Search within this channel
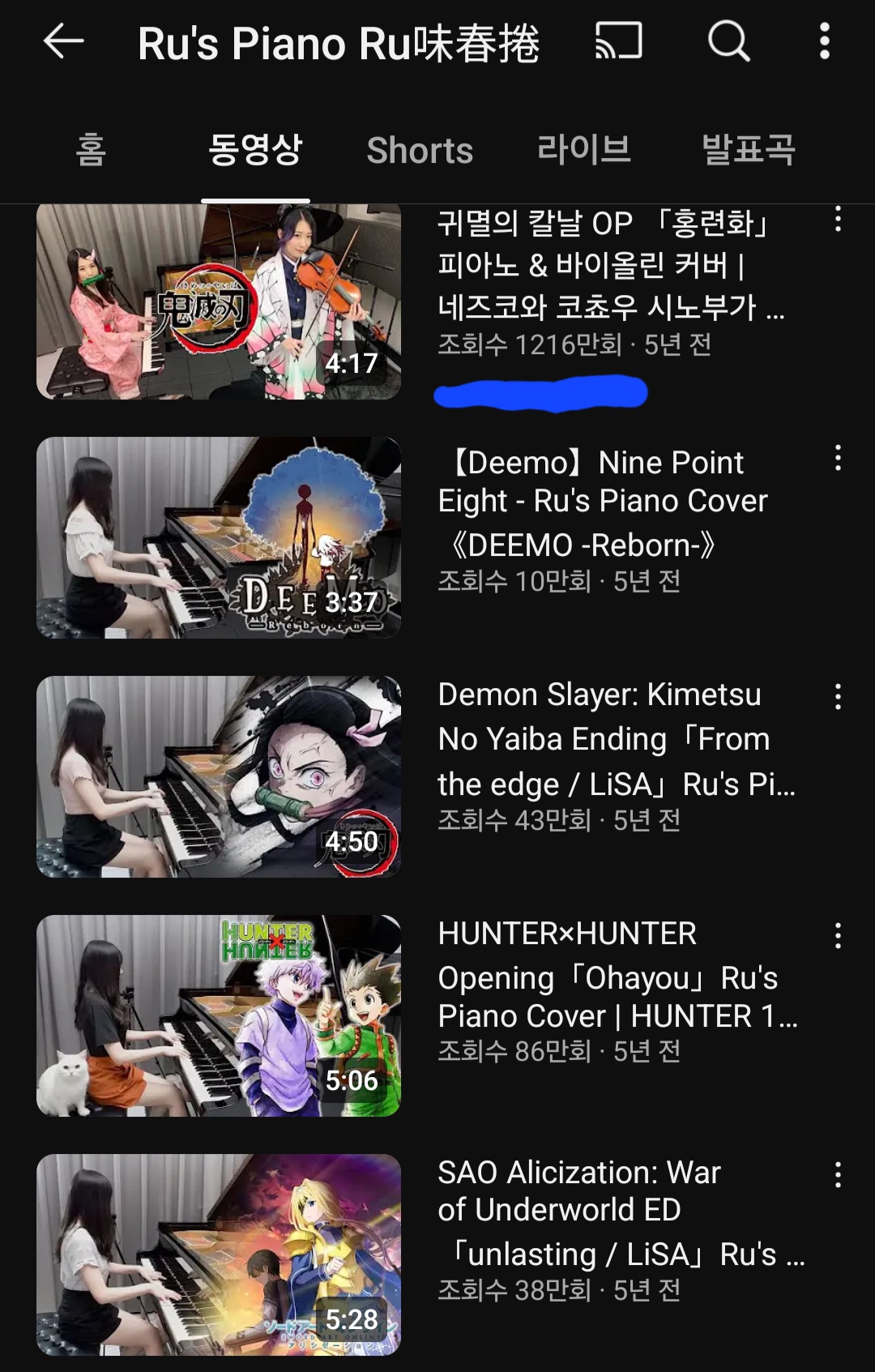 click(728, 41)
